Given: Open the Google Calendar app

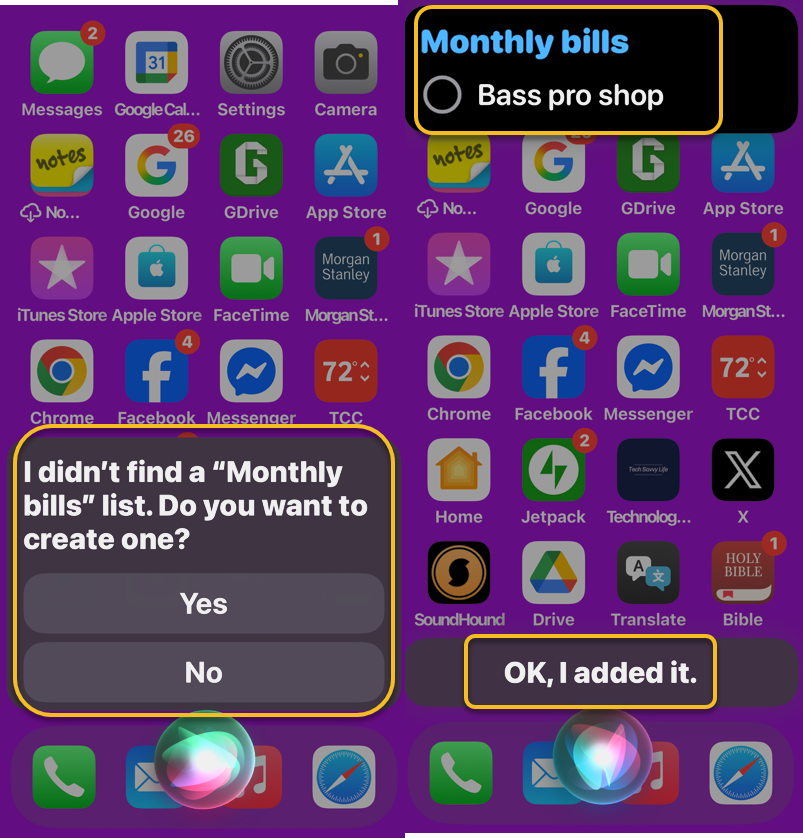Looking at the screenshot, I should [x=156, y=63].
